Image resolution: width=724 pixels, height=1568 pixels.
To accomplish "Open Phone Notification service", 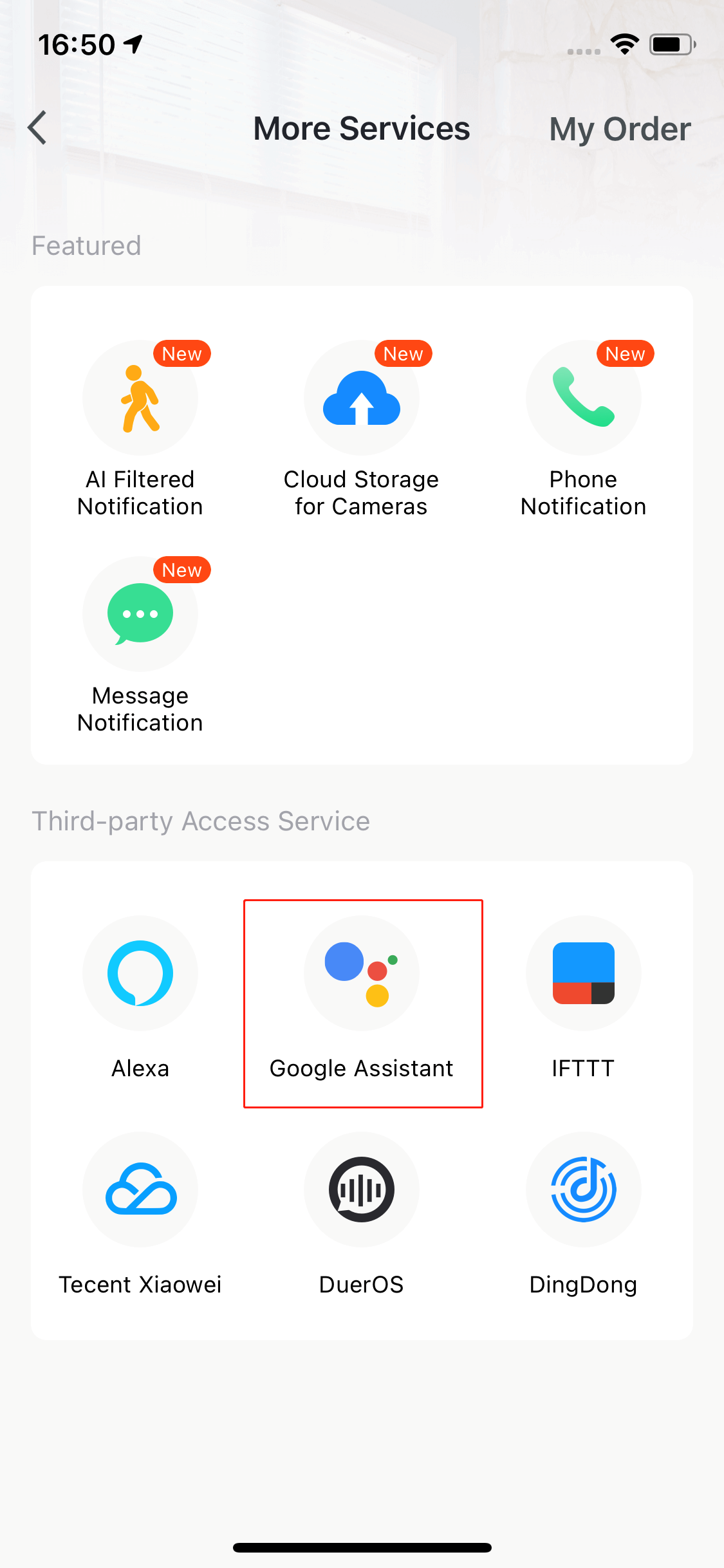I will pos(584,429).
